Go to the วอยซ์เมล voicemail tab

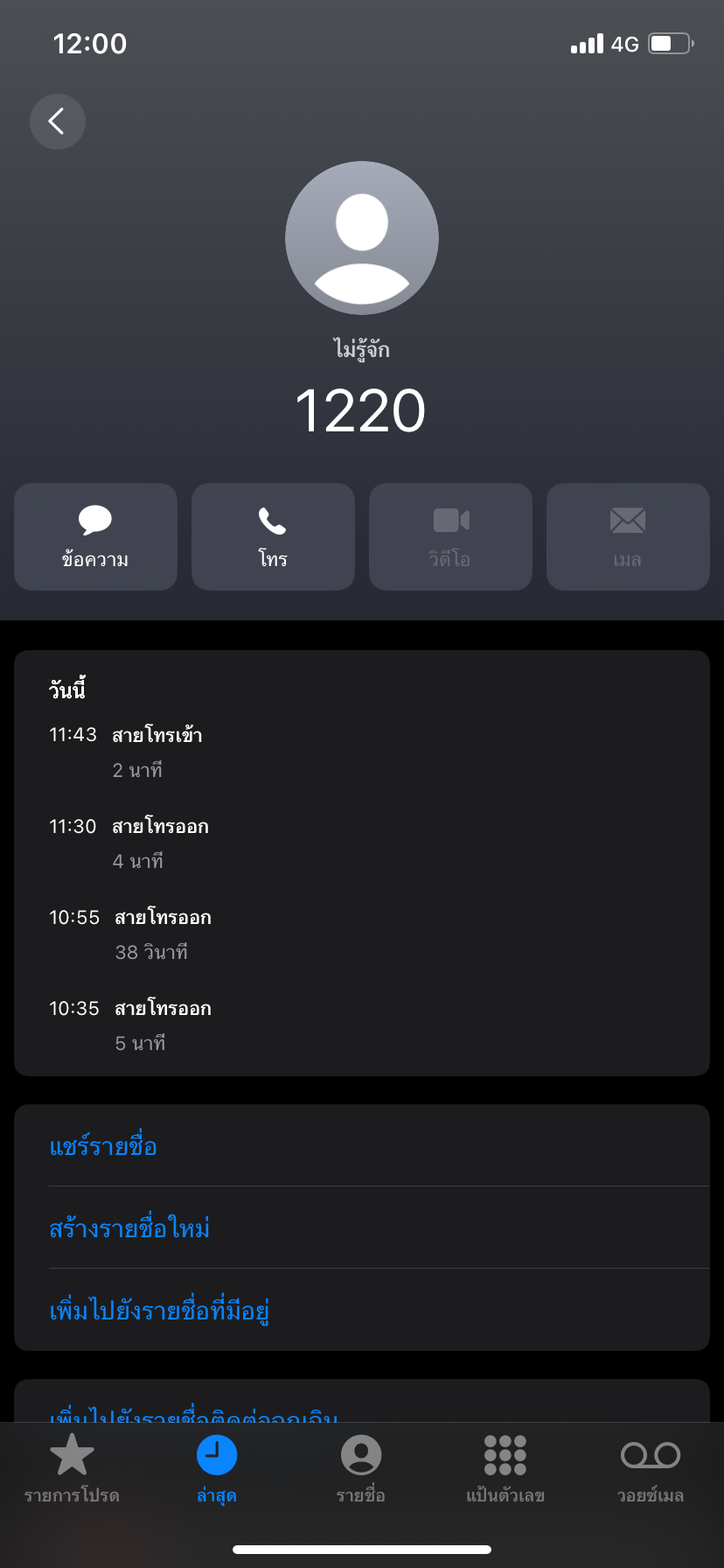pos(651,1469)
